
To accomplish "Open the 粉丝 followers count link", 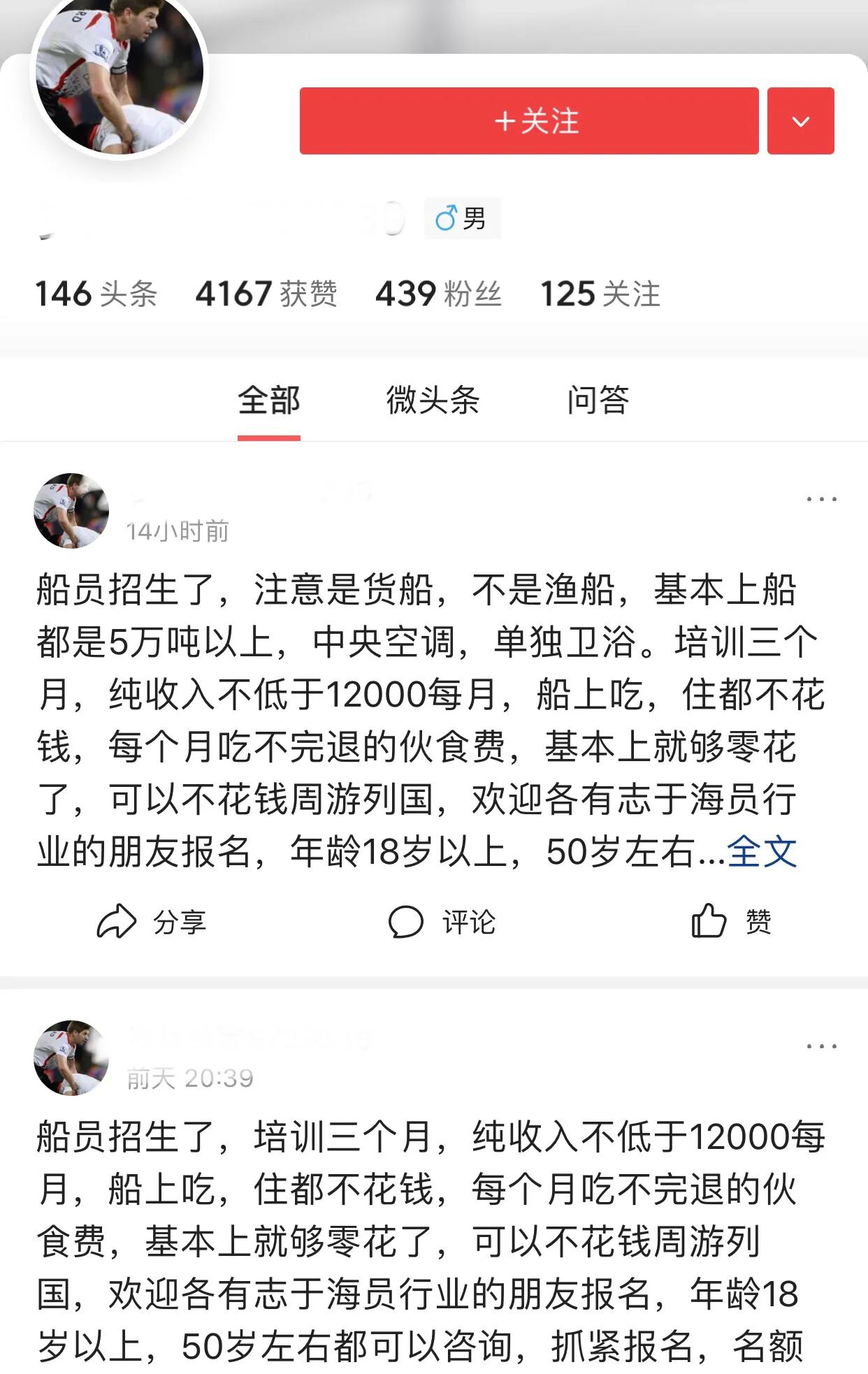I will coord(437,295).
